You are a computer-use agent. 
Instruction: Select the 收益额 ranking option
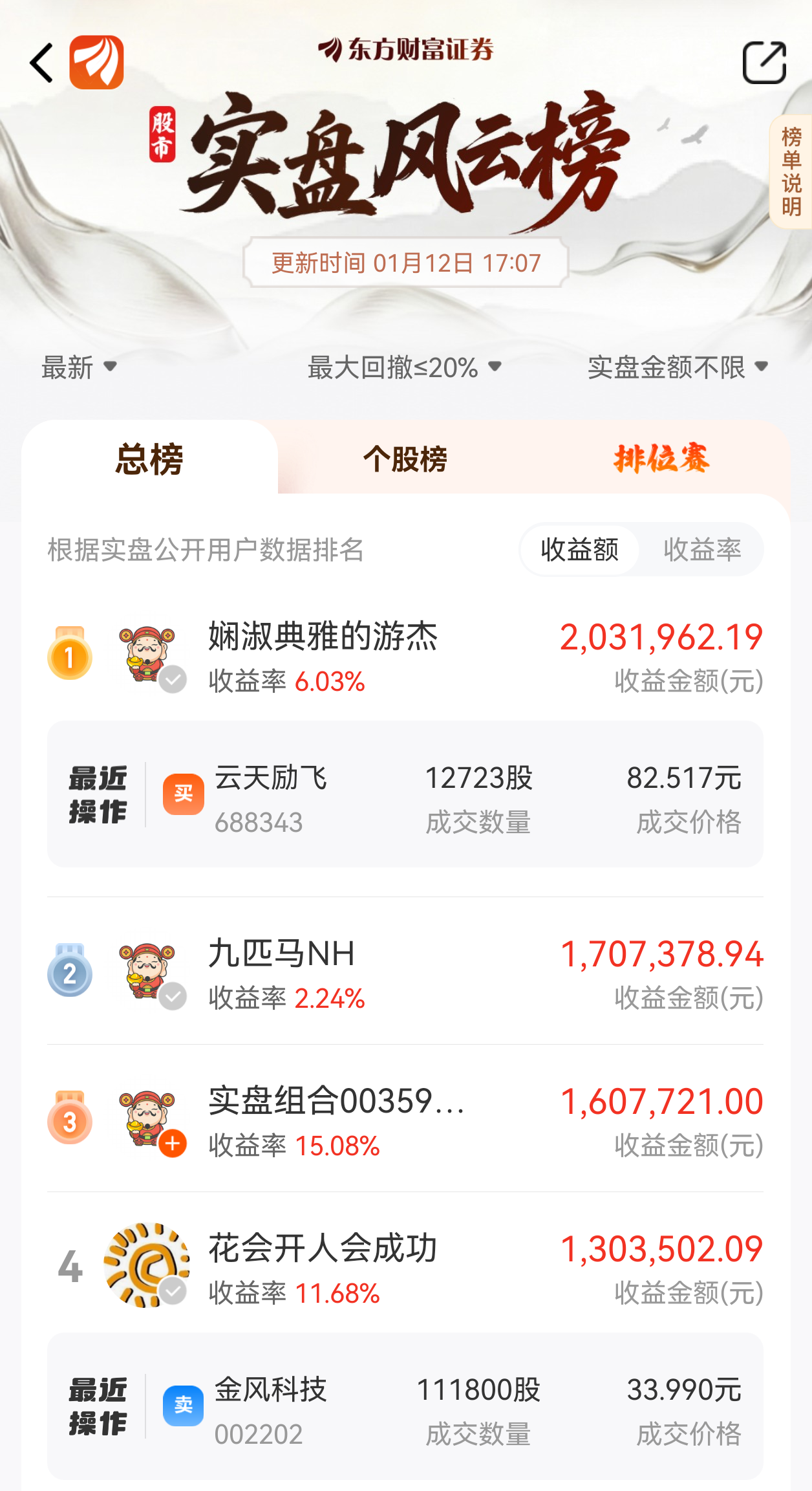pos(580,549)
